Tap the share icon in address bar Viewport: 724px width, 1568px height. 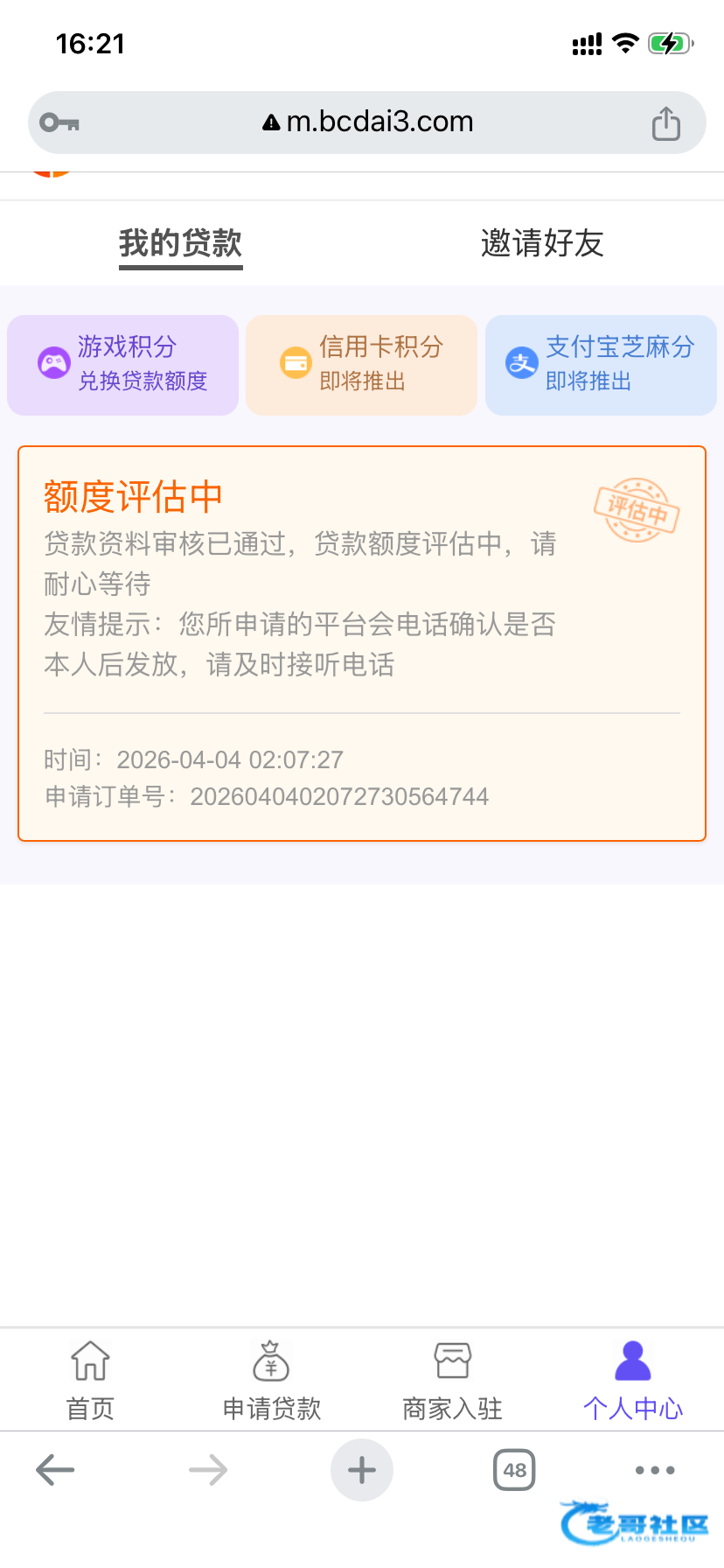pos(665,123)
